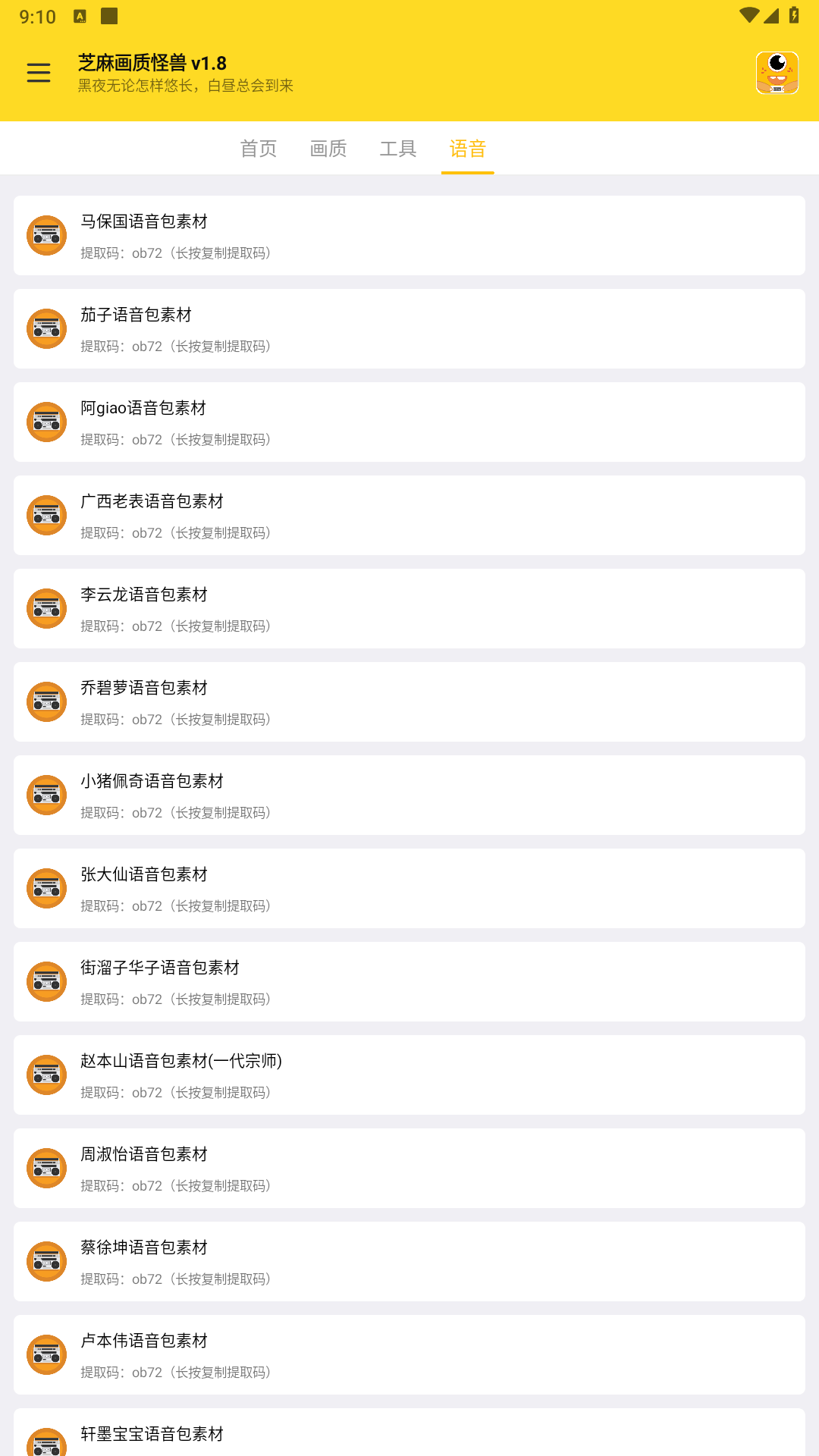Open 轩墨宝宝语音包素材
This screenshot has width=819, height=1456.
pyautogui.click(x=409, y=1435)
